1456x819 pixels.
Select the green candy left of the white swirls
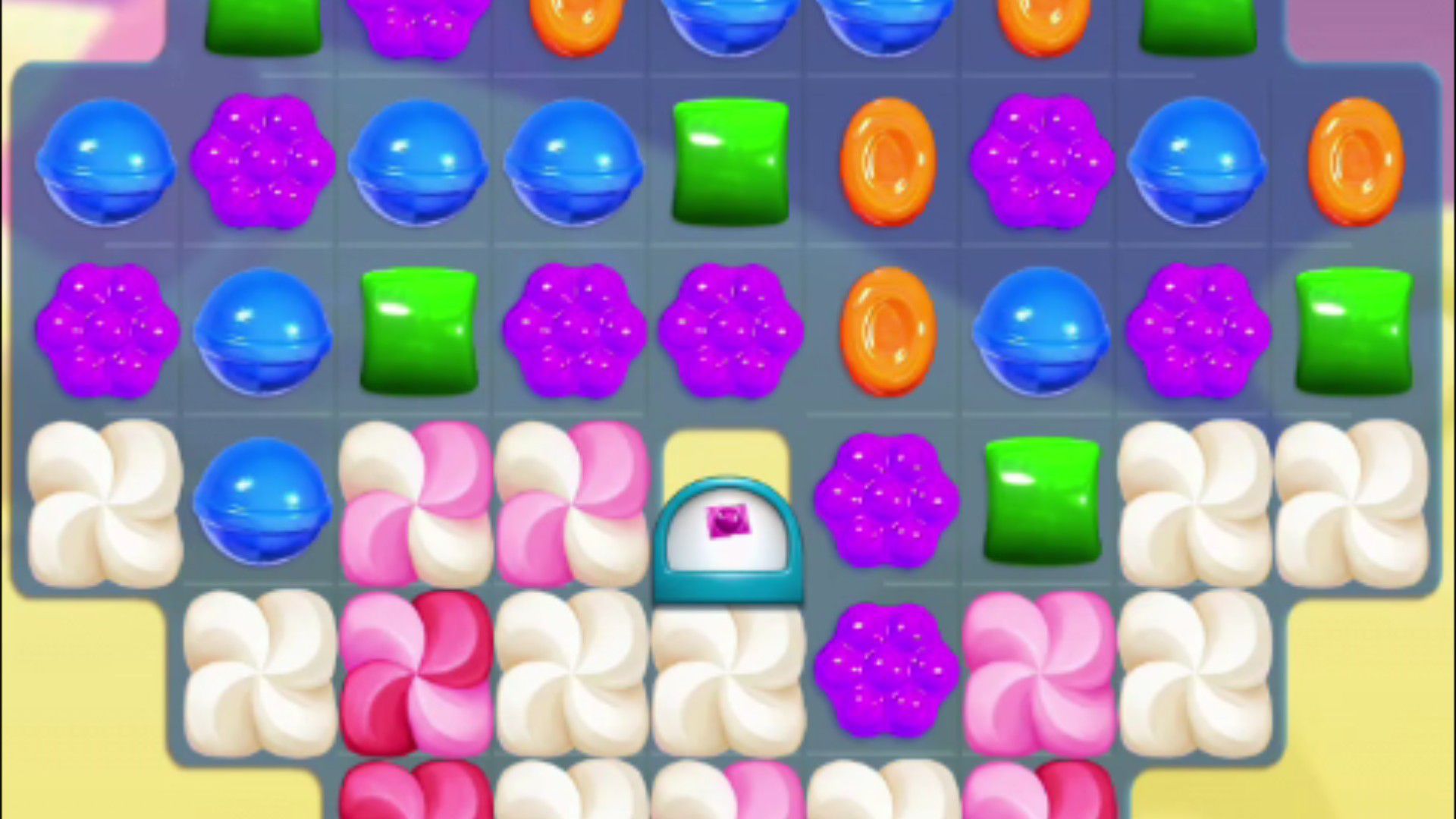[1041, 500]
